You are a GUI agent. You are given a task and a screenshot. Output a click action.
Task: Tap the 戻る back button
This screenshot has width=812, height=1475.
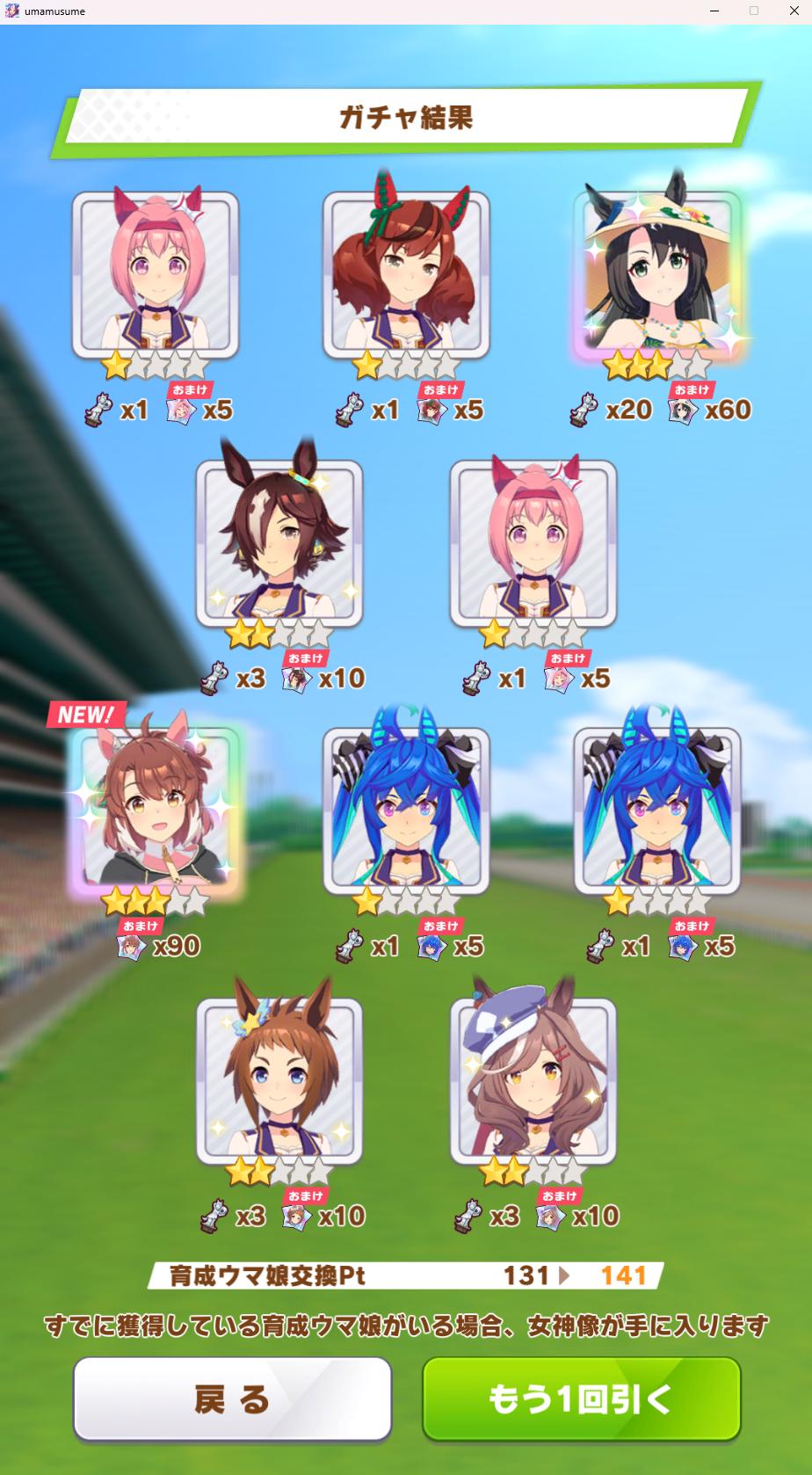[x=232, y=1399]
